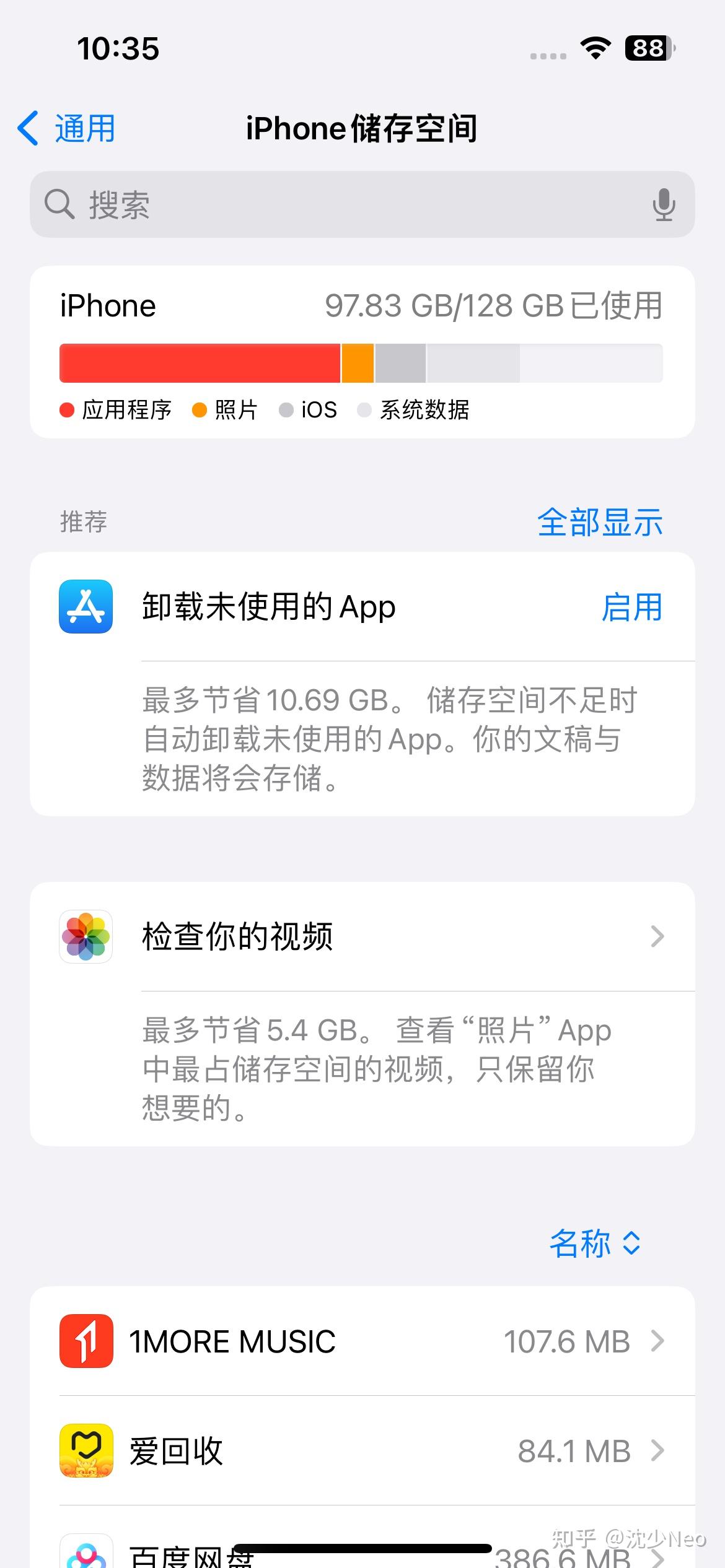
Task: Change sort order via 名称
Action: coord(595,1243)
